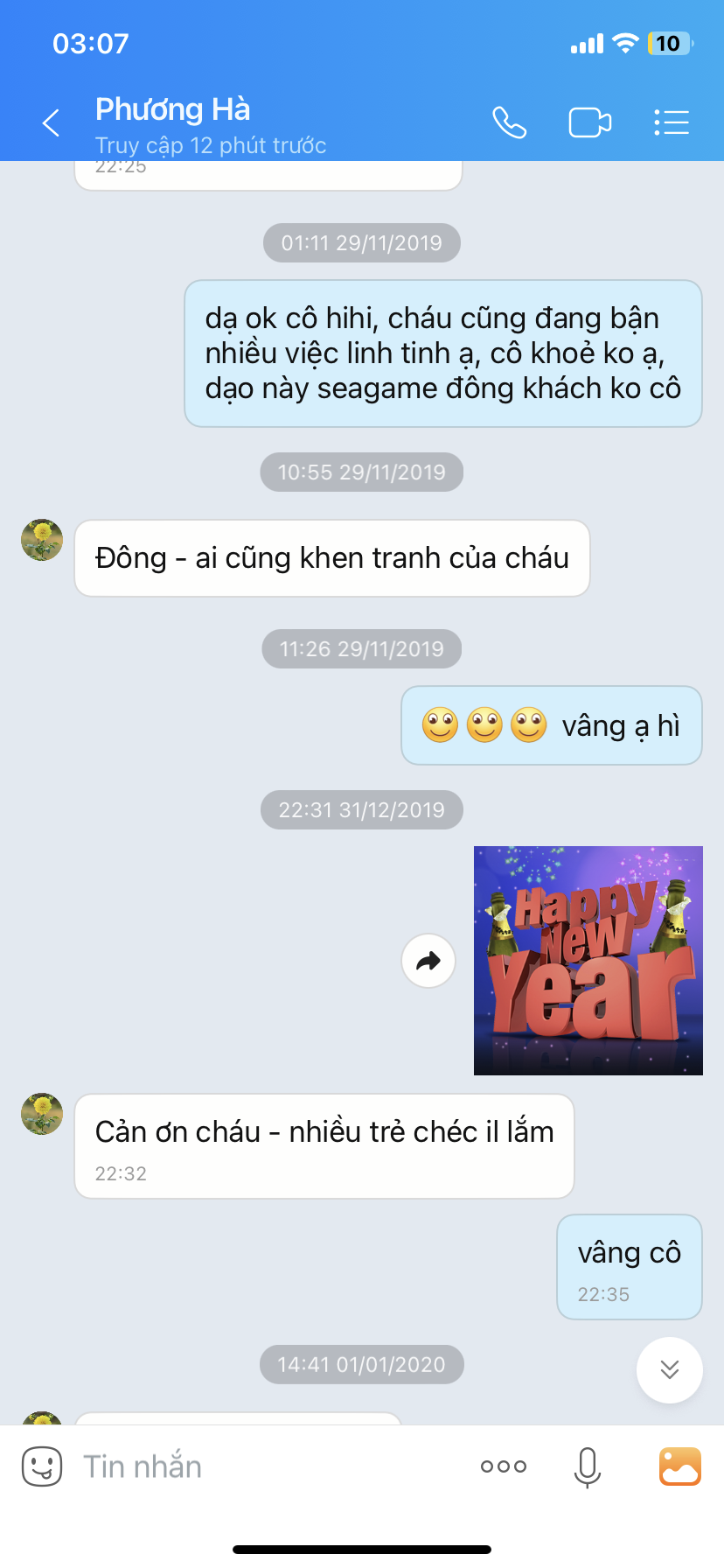The height and width of the screenshot is (1568, 724).
Task: Select the blue message starting dạ ok cô
Action: (442, 353)
